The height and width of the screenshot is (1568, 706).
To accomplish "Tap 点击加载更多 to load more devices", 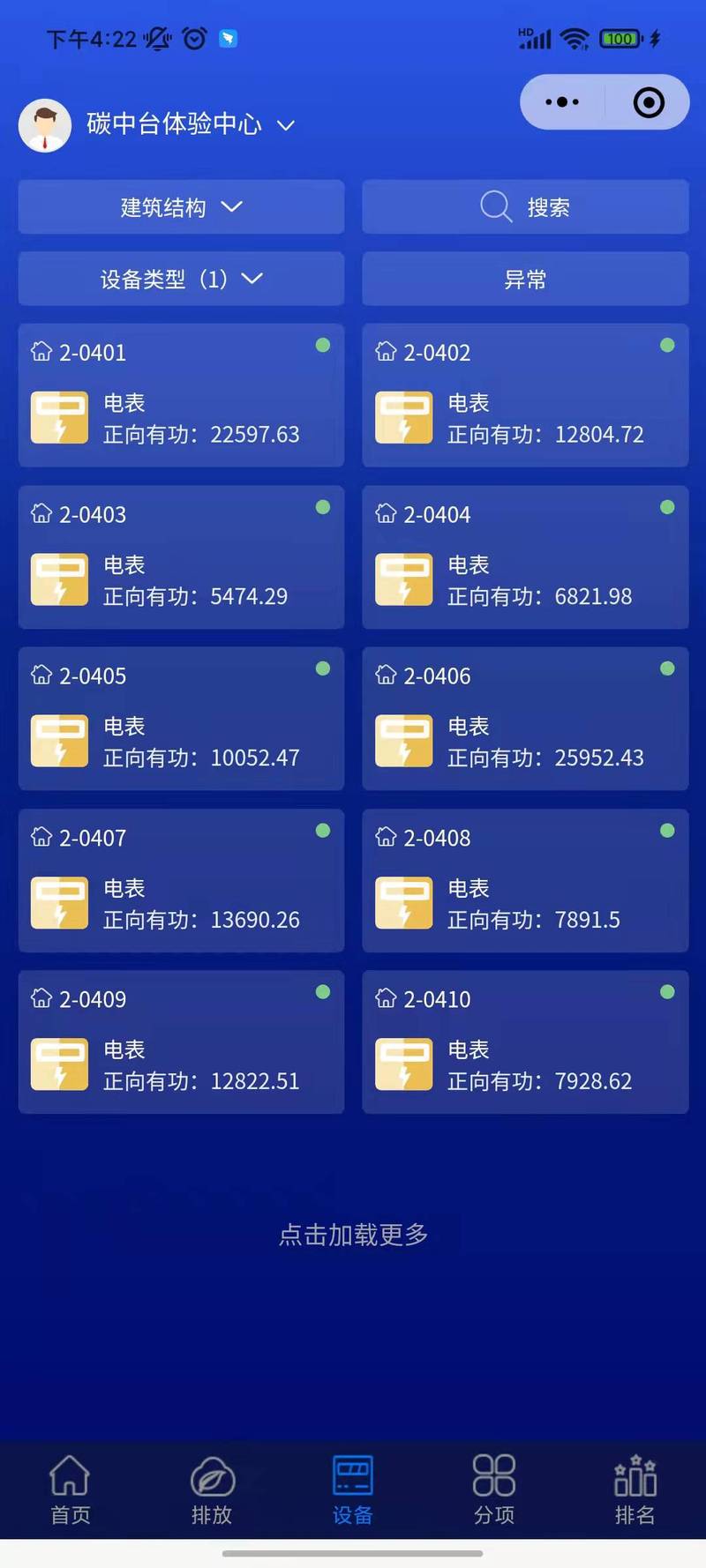I will point(353,1235).
